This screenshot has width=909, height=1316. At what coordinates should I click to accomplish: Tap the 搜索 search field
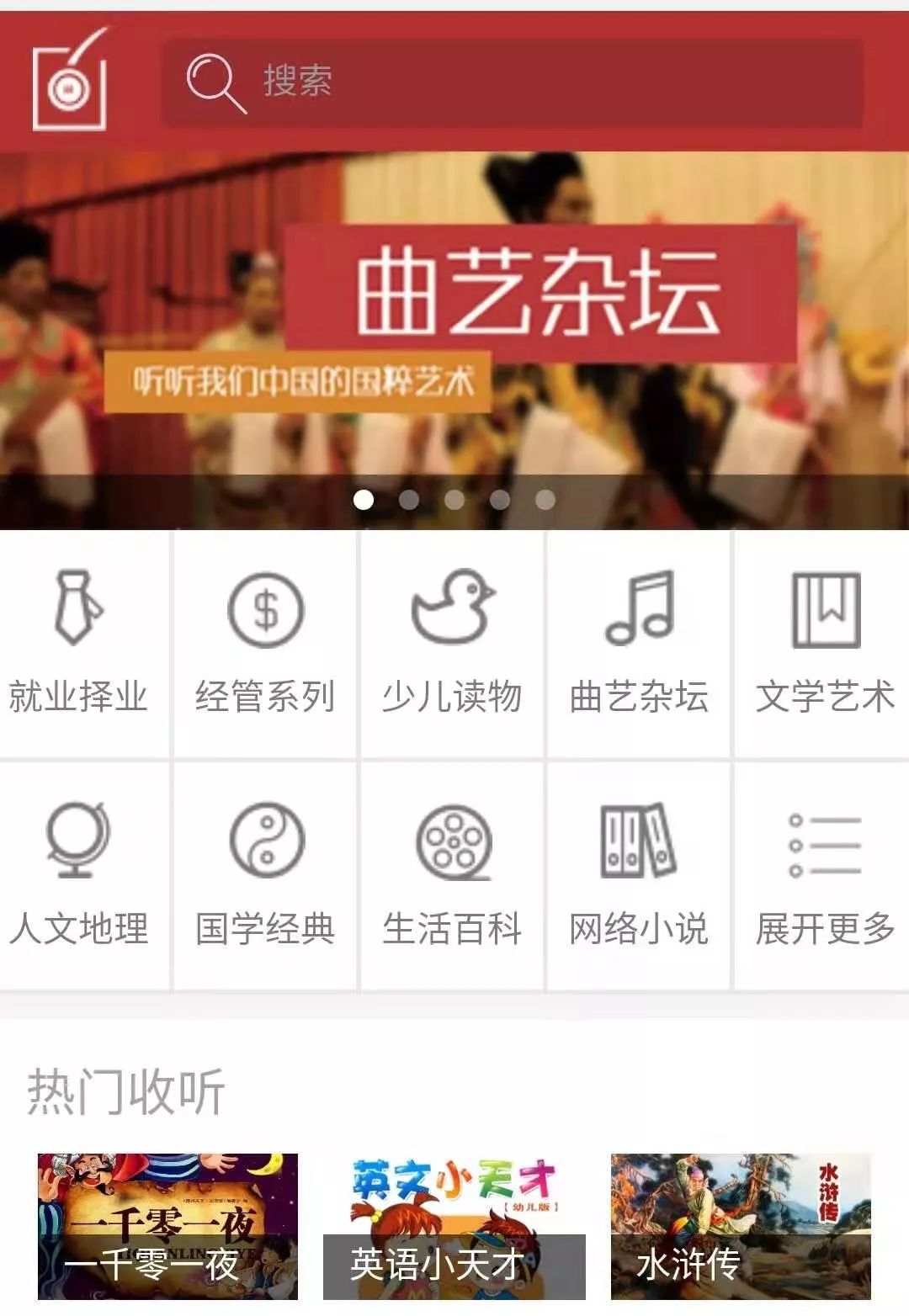click(512, 82)
